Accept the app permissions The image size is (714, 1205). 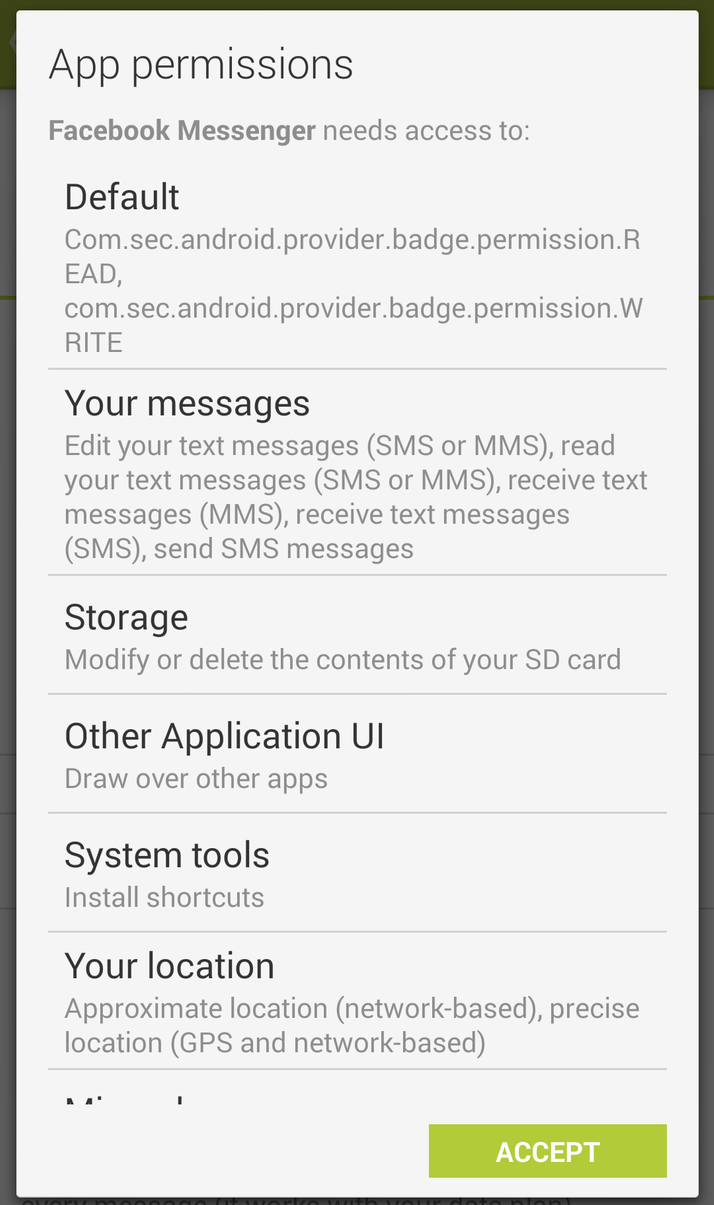tap(547, 1151)
